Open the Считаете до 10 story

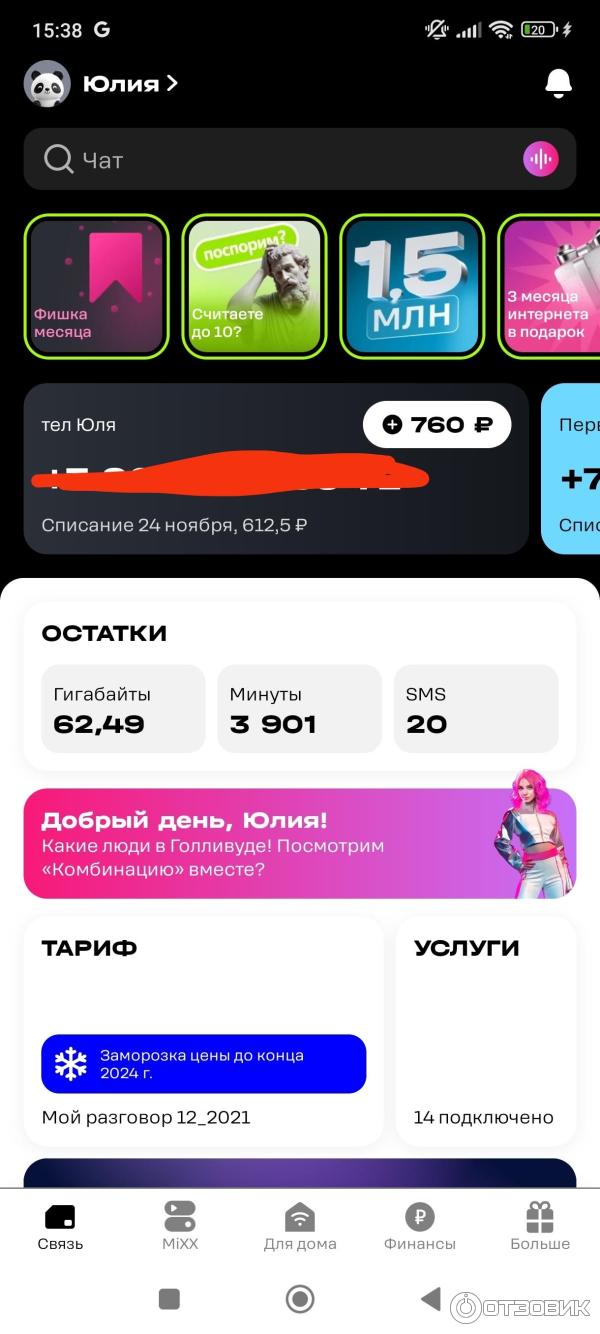[x=255, y=286]
